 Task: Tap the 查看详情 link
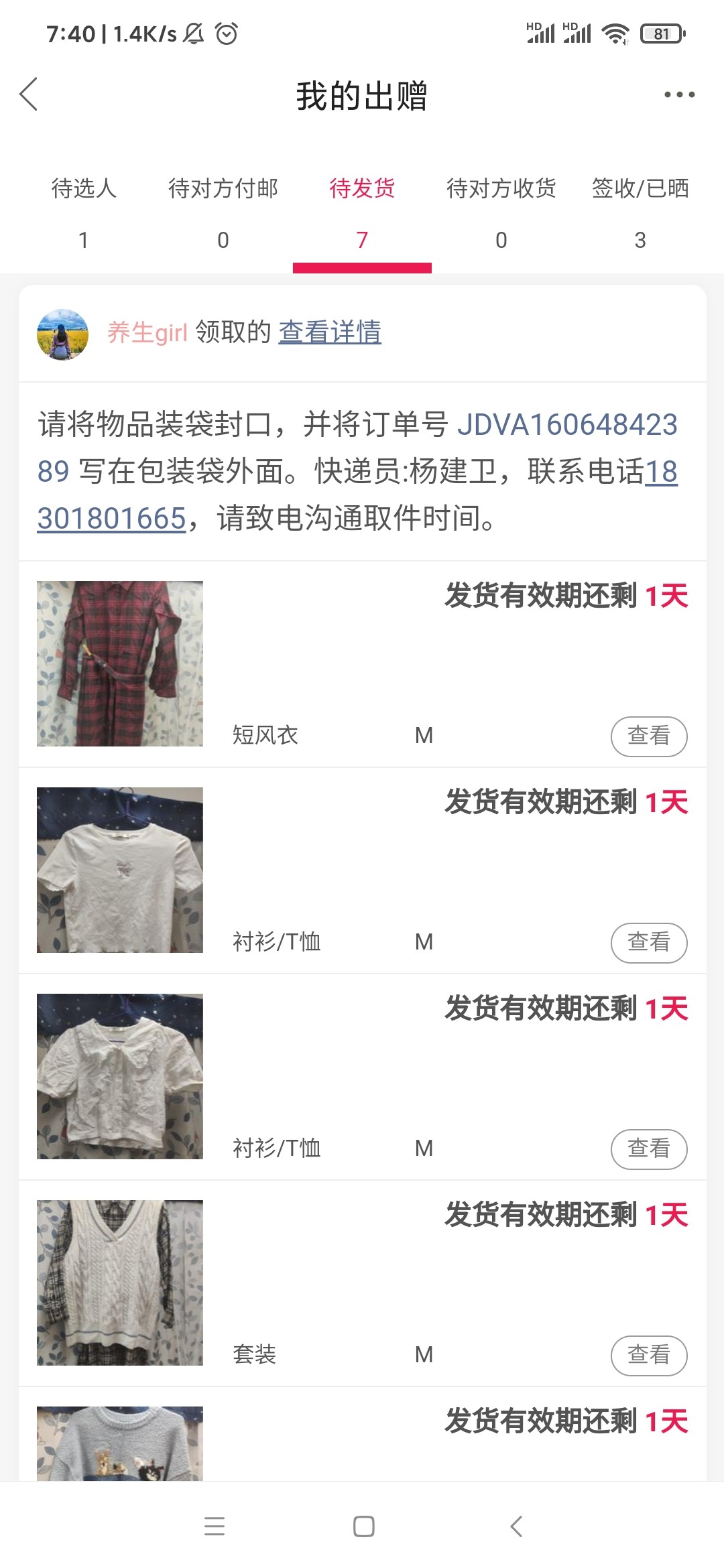pos(330,332)
